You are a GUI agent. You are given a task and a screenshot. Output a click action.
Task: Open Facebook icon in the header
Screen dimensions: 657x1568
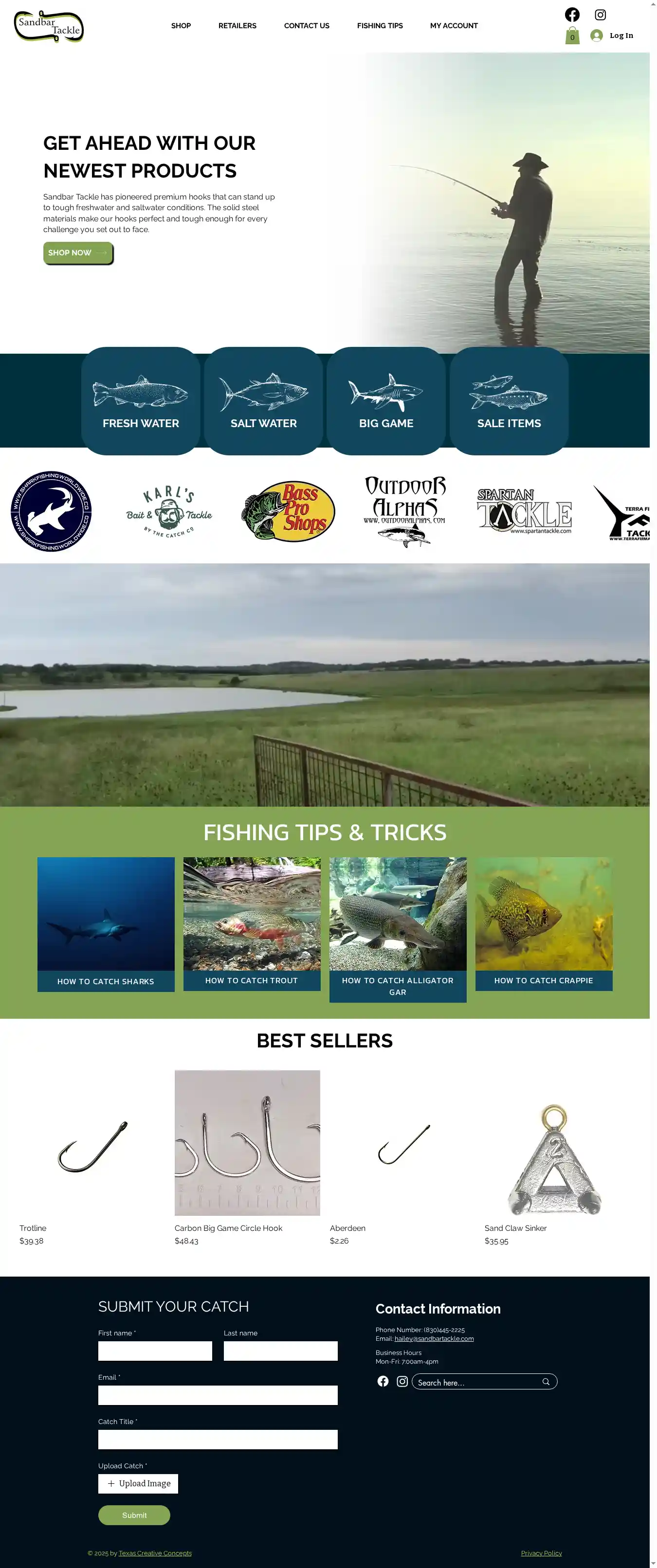click(572, 15)
